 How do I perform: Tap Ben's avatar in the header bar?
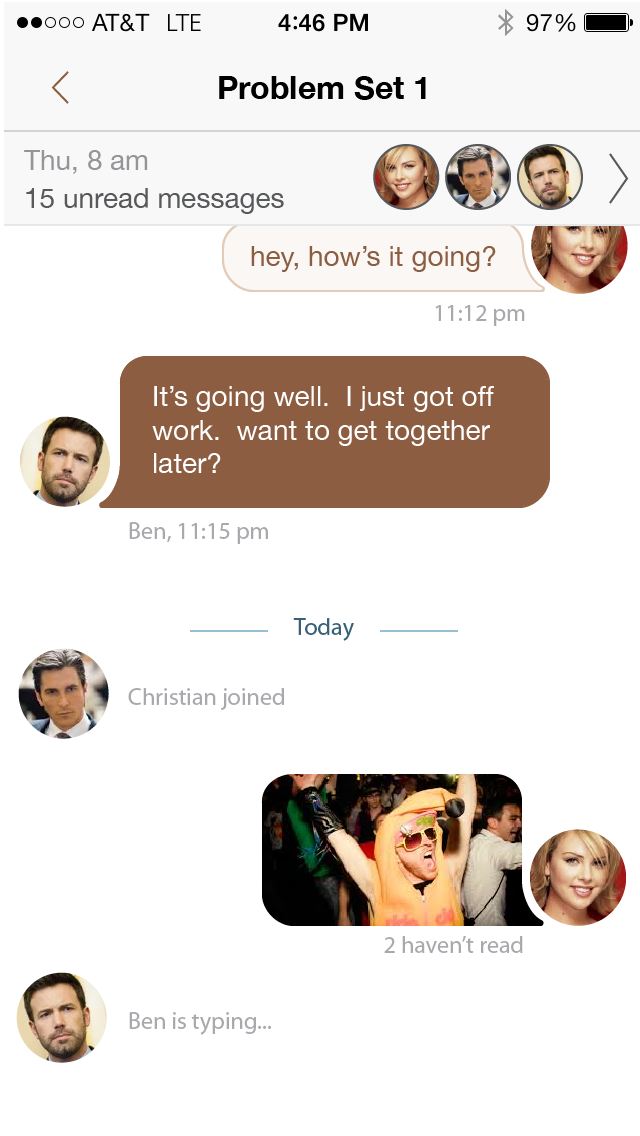(x=549, y=177)
